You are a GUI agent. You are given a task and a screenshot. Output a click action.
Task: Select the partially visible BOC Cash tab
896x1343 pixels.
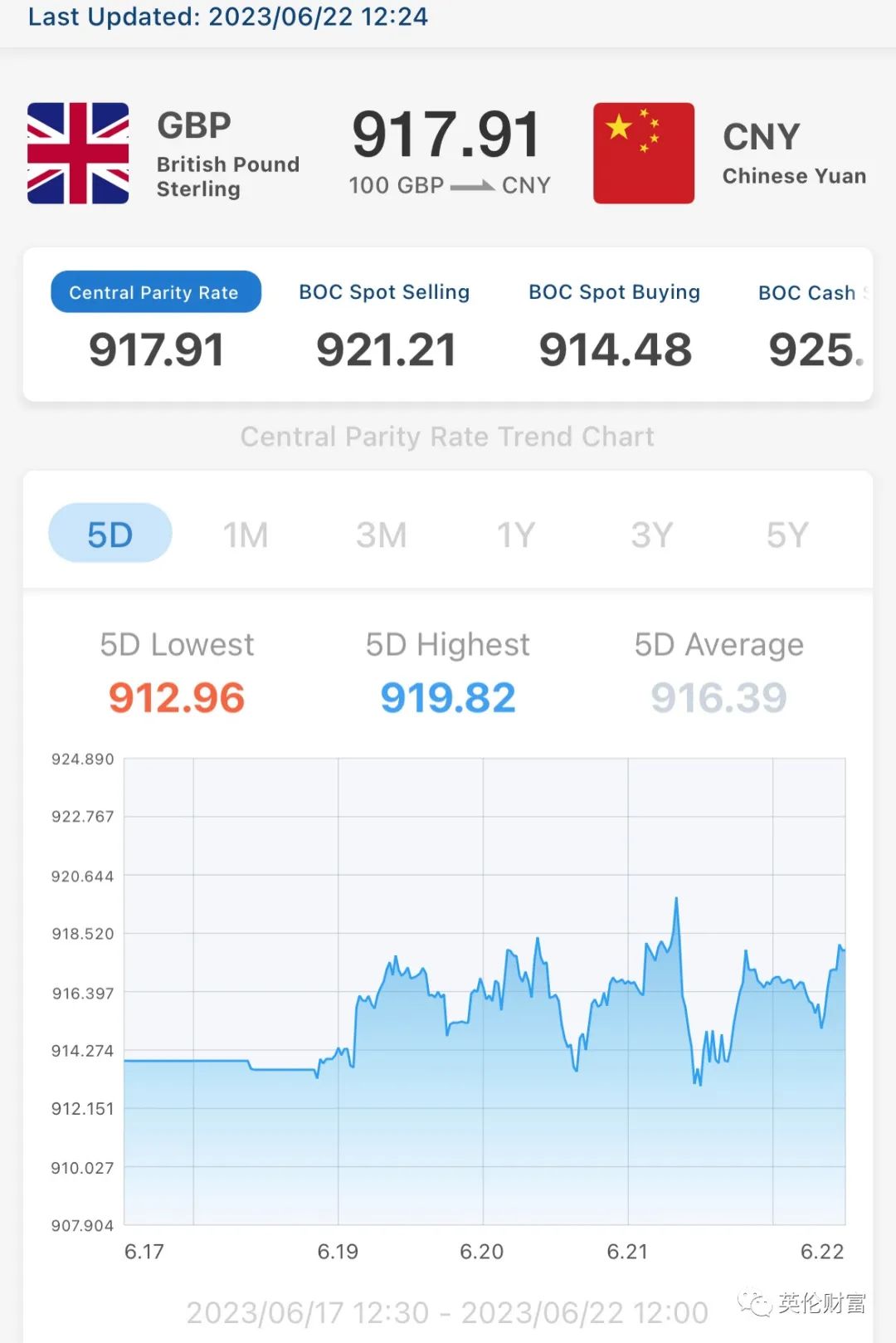pos(809,293)
